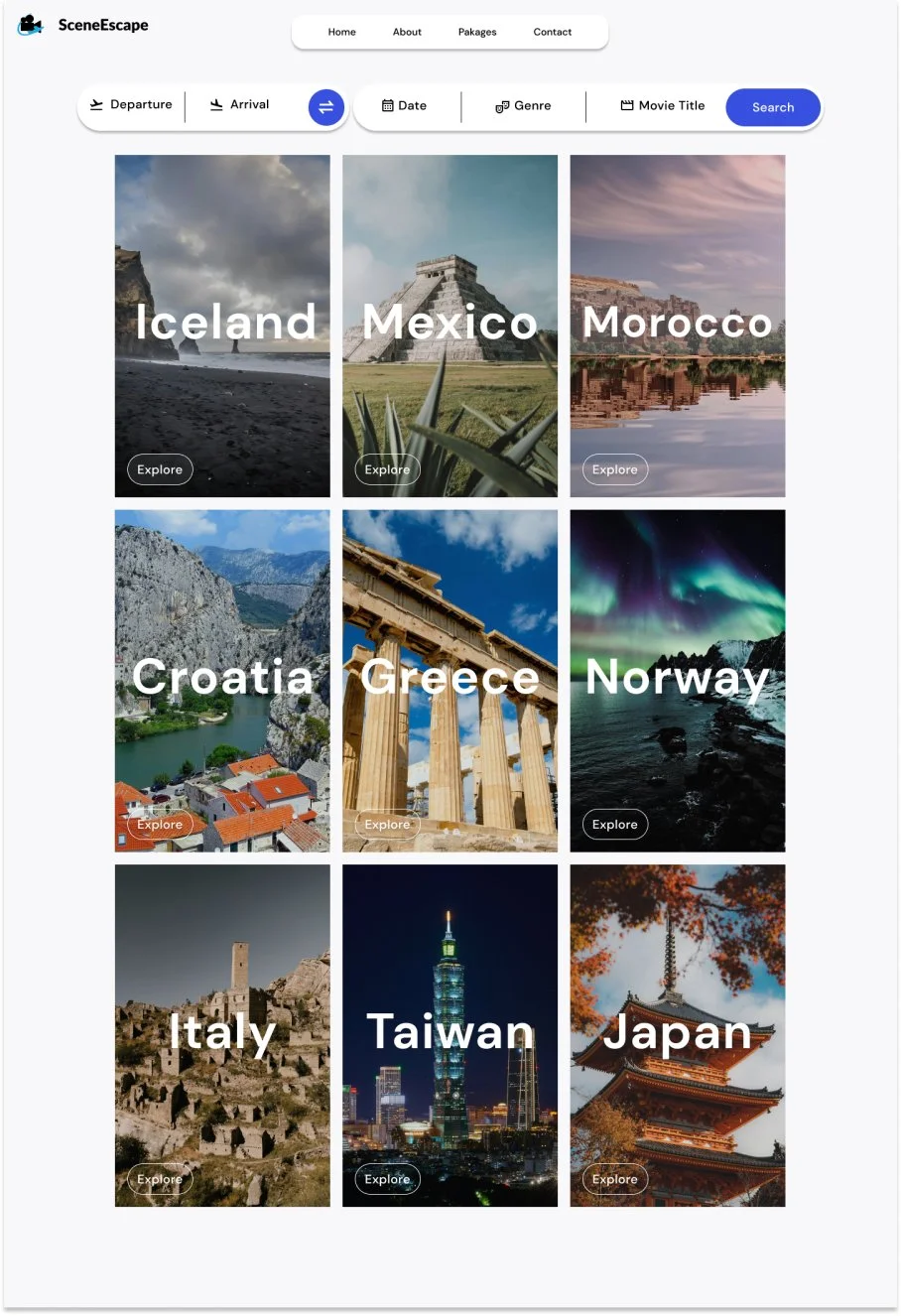
Task: Explore the Iceland destination
Action: [160, 469]
